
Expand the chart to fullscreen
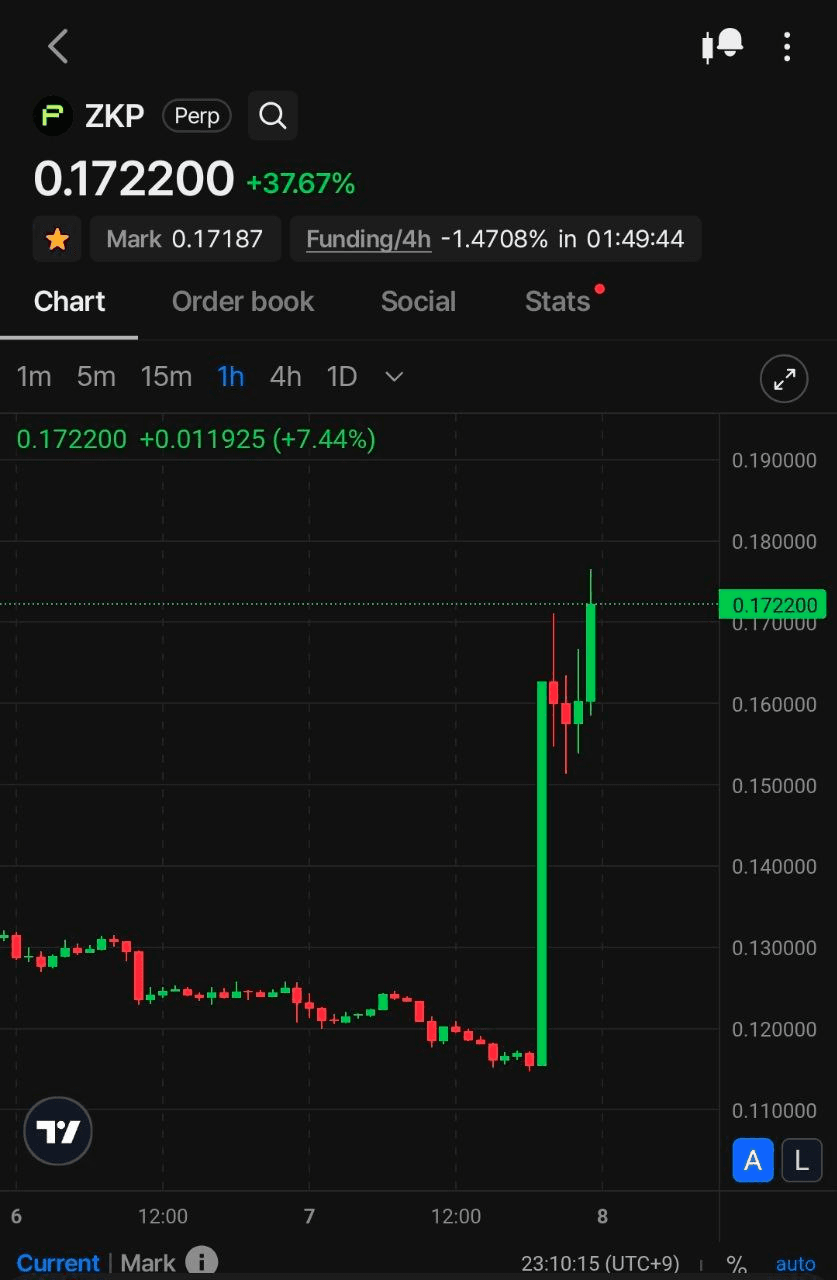[x=784, y=378]
